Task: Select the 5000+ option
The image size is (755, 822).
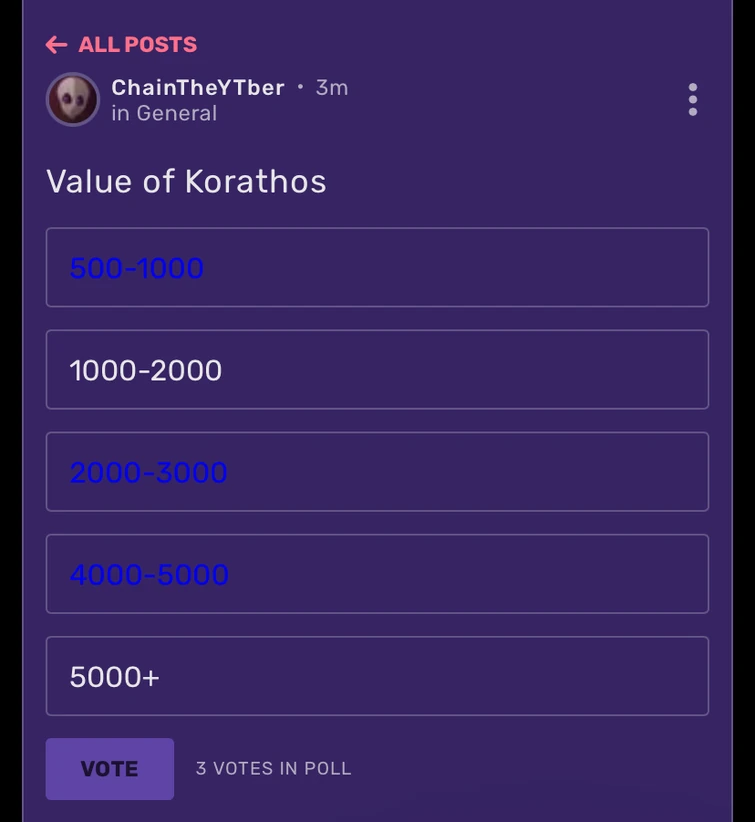Action: [x=377, y=676]
